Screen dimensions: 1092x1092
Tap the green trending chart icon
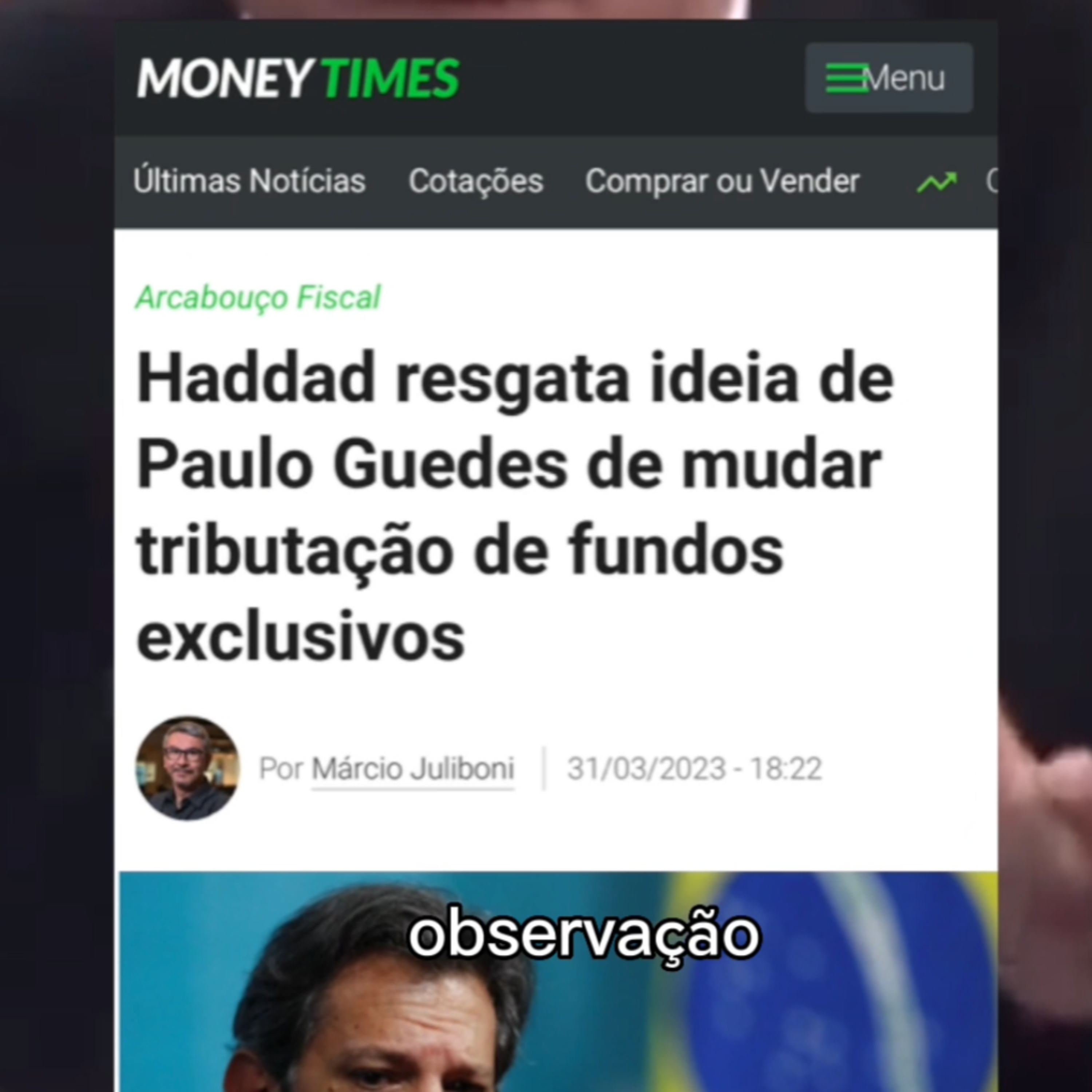click(x=937, y=182)
